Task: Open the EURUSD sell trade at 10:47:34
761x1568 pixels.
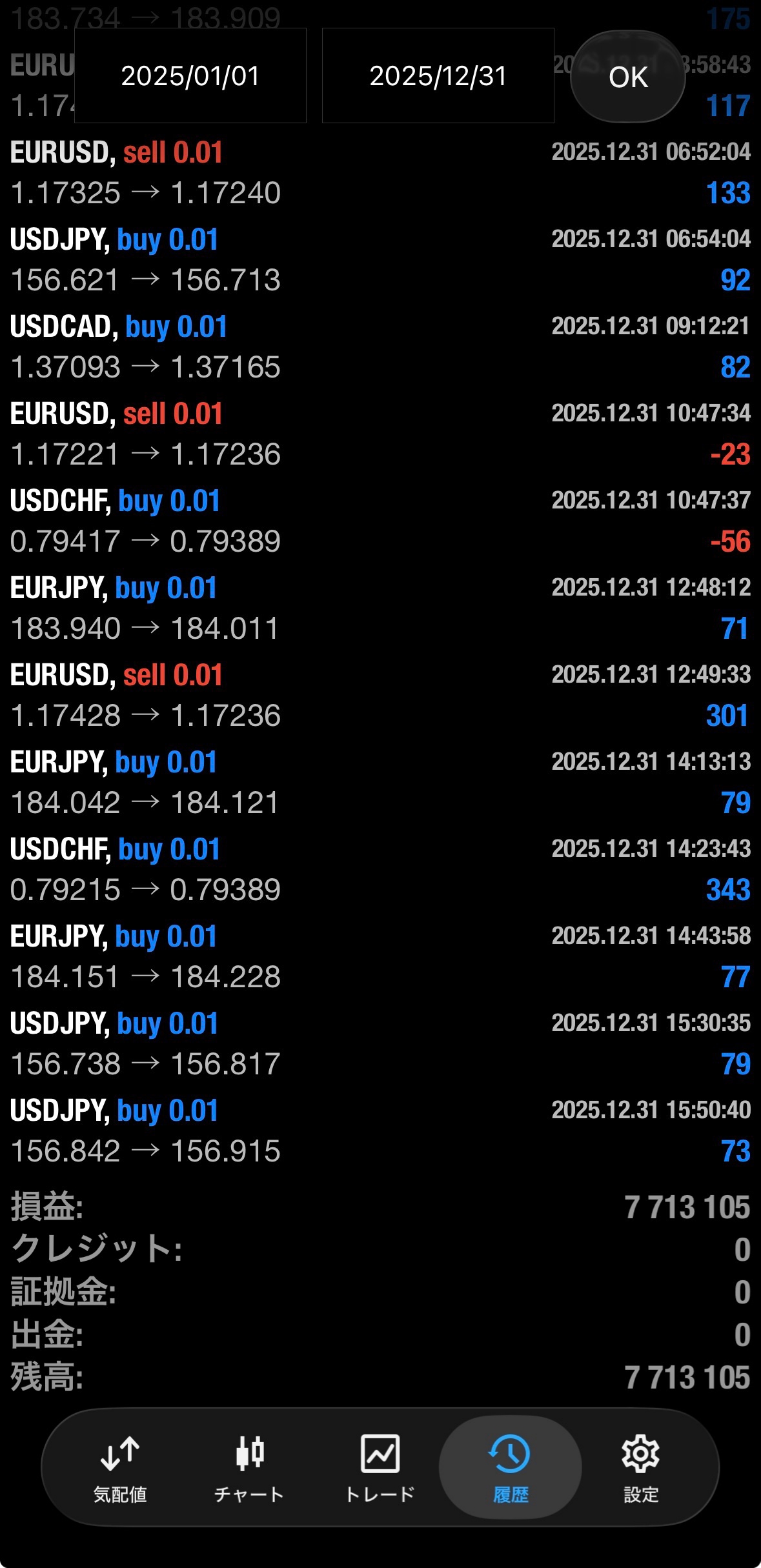Action: point(380,434)
